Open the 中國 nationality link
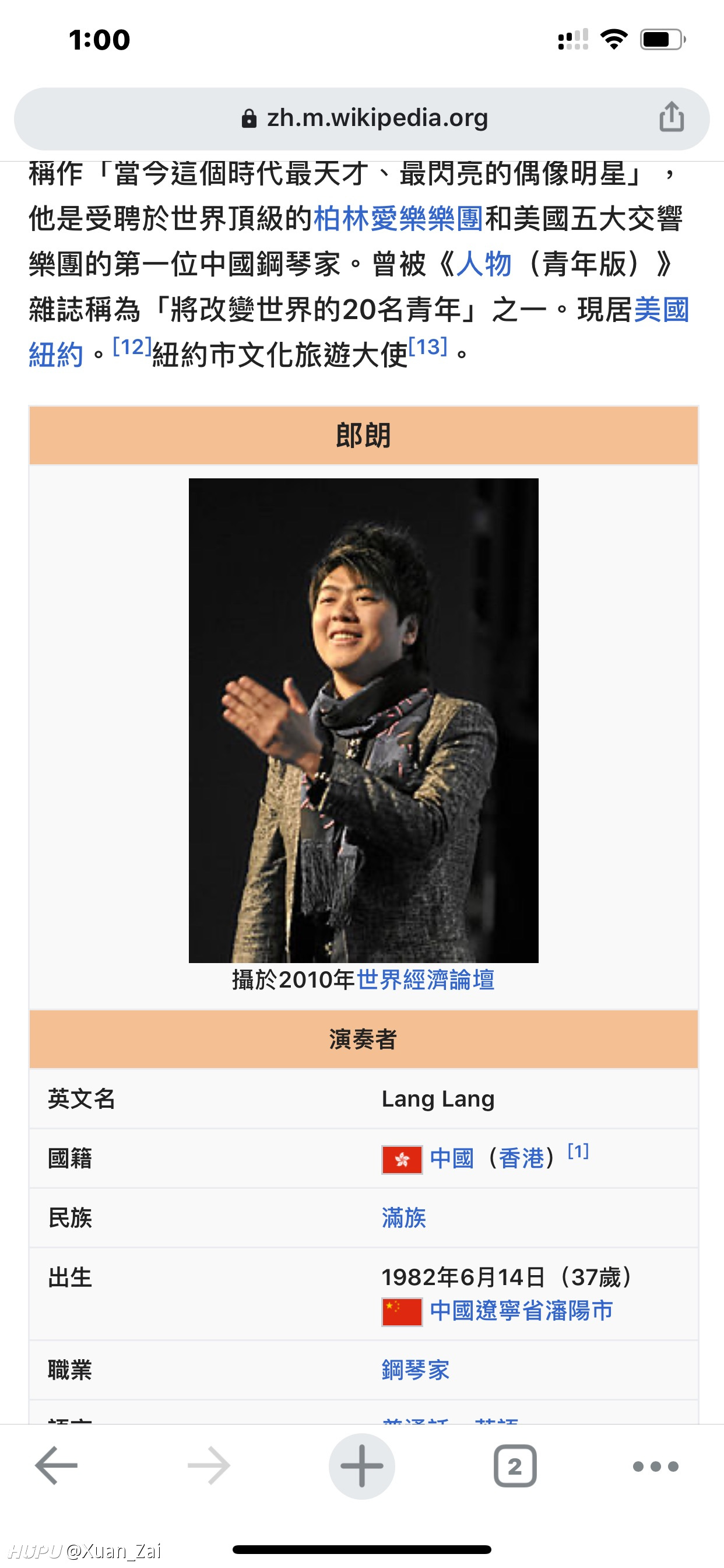 point(452,1158)
